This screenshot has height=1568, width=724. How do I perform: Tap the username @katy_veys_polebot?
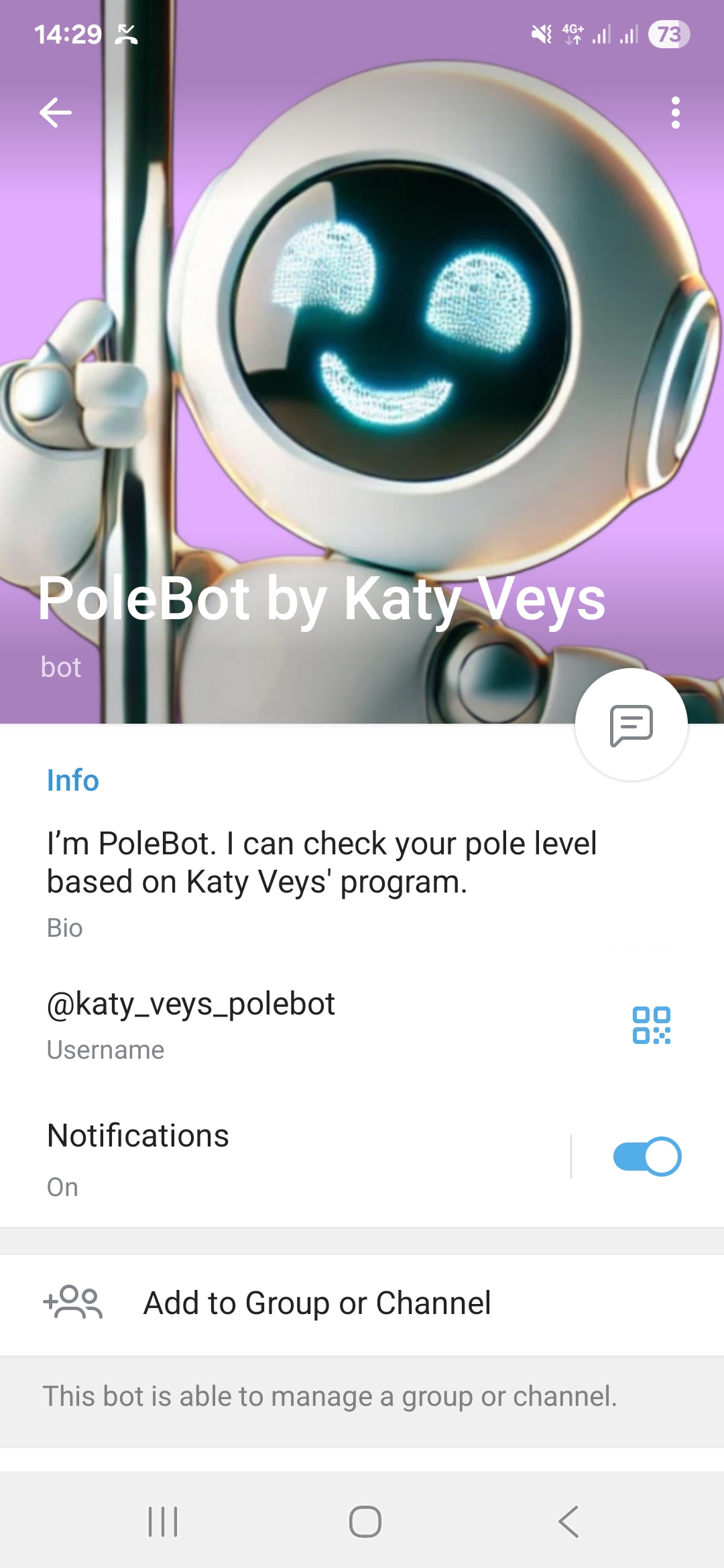click(191, 1002)
